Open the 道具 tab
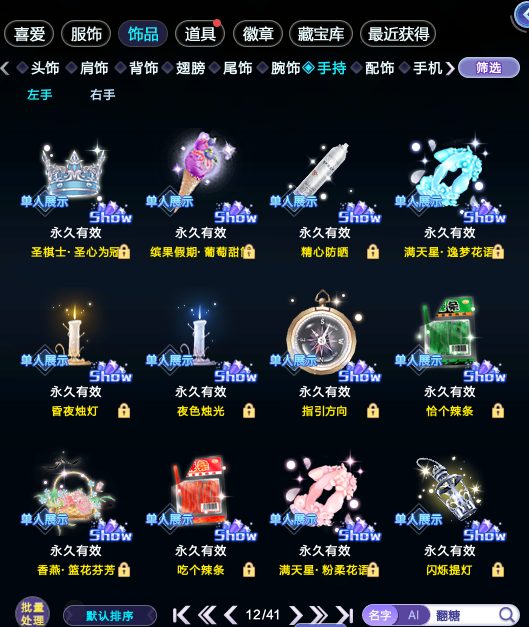The width and height of the screenshot is (529, 627). pos(200,34)
